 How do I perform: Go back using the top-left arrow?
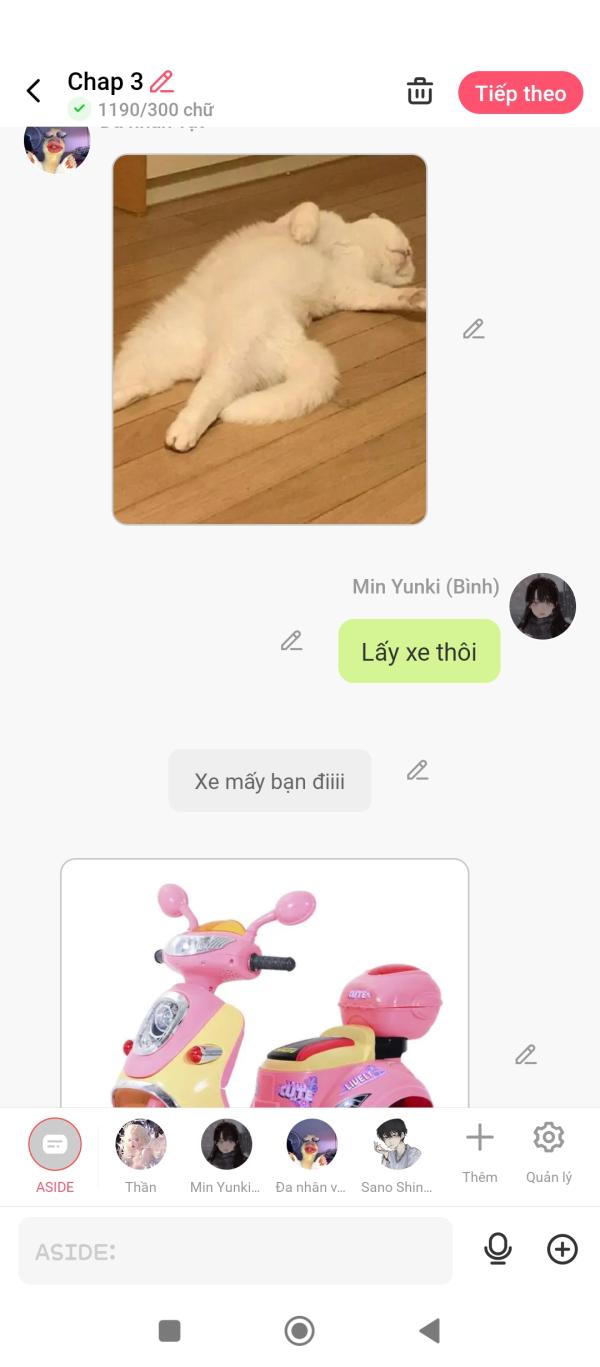[33, 92]
